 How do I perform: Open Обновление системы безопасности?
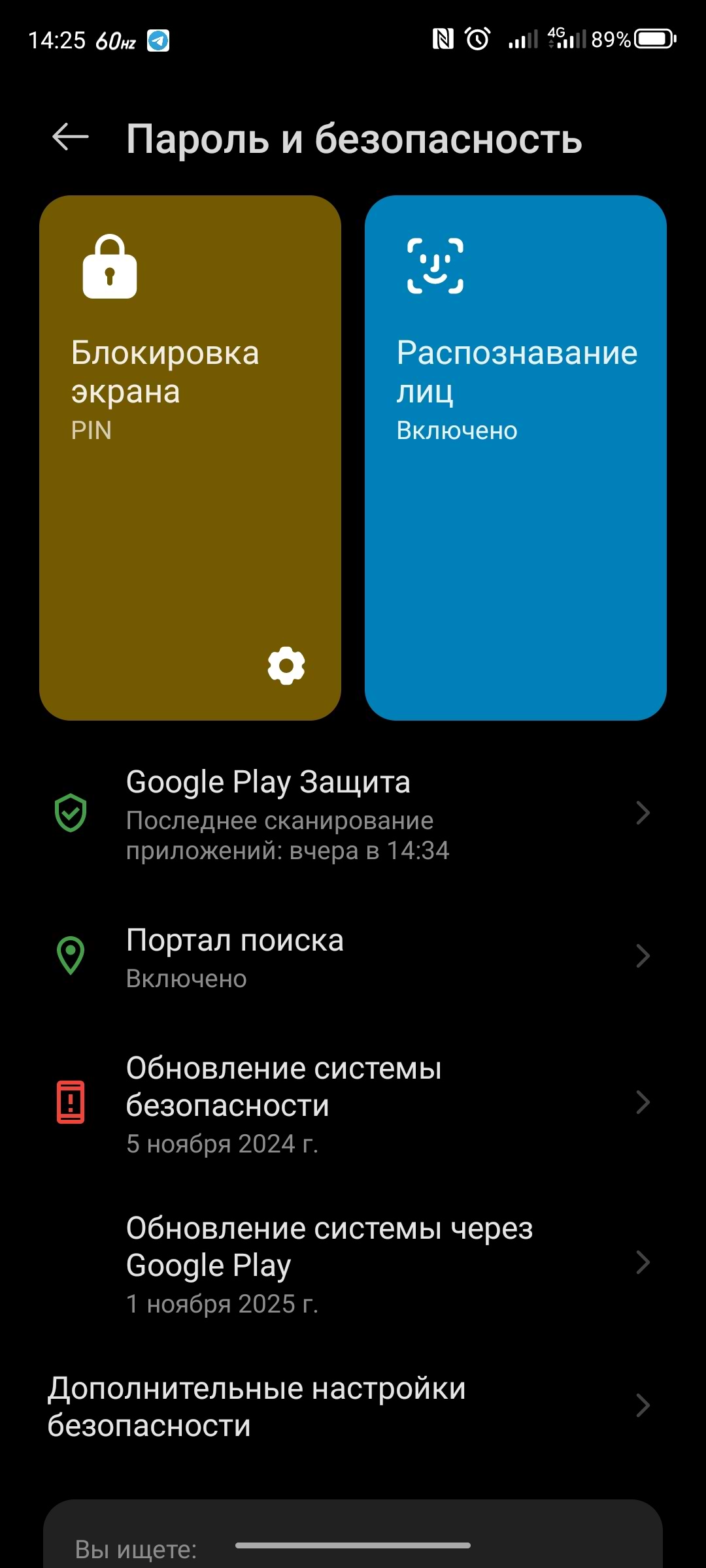[353, 1103]
